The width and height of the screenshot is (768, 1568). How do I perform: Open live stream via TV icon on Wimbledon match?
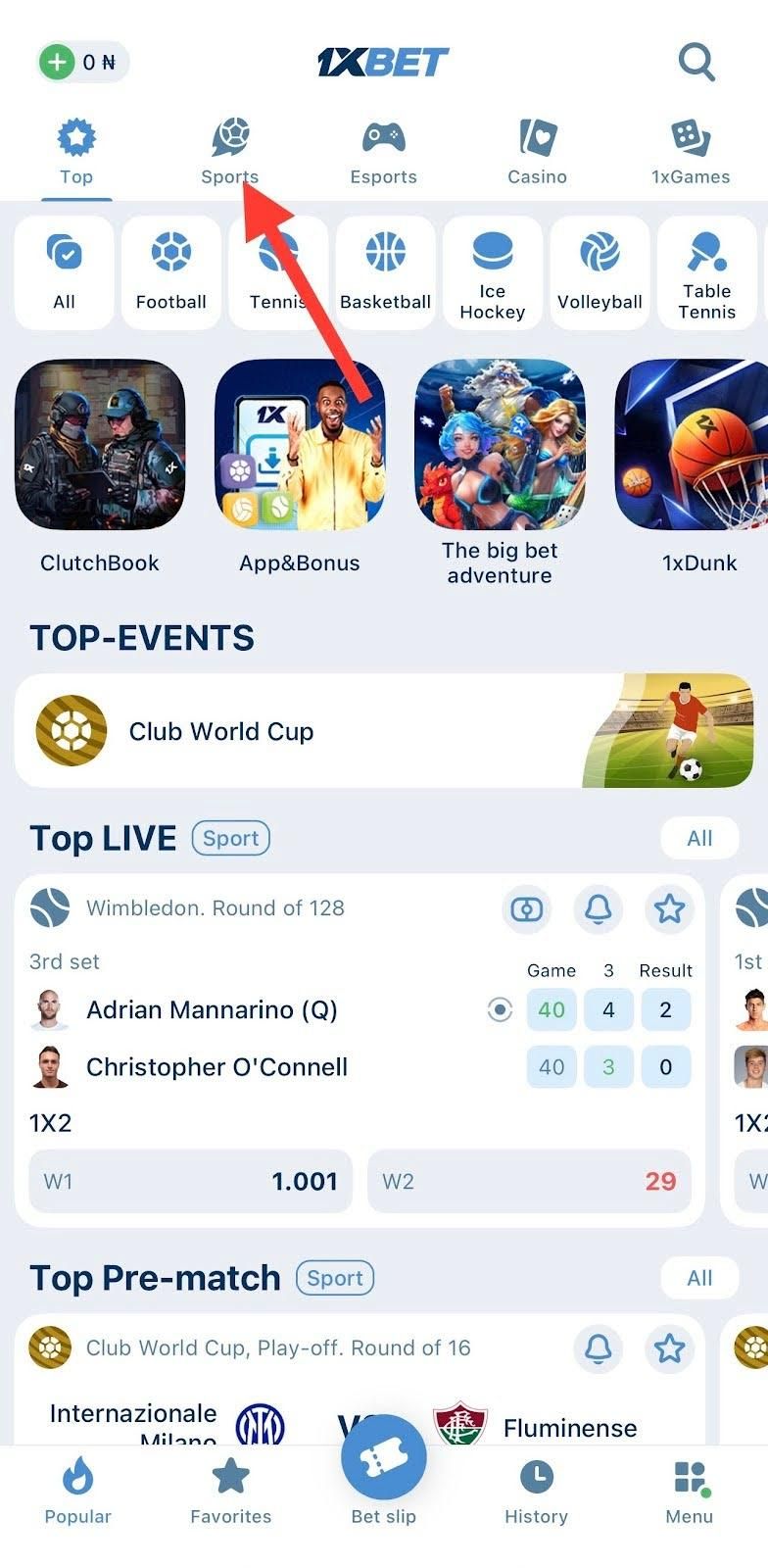[x=526, y=909]
